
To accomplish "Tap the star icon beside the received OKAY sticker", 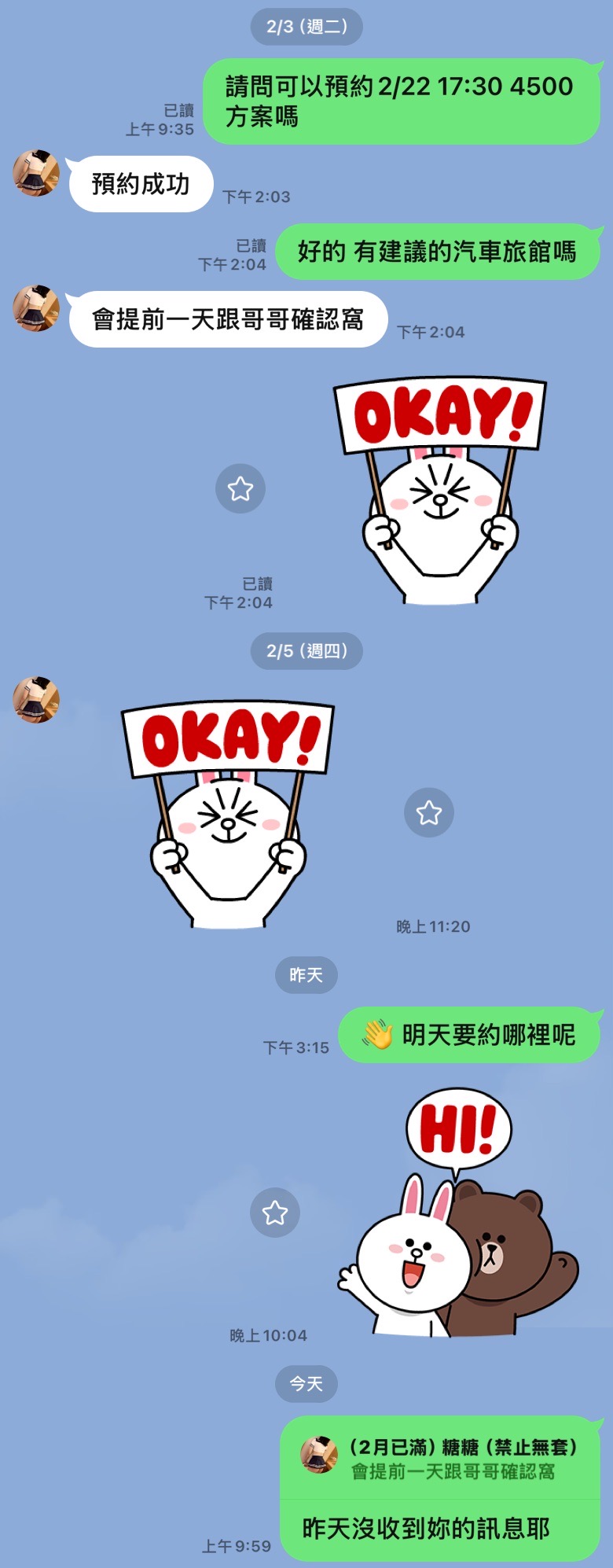I will click(429, 812).
